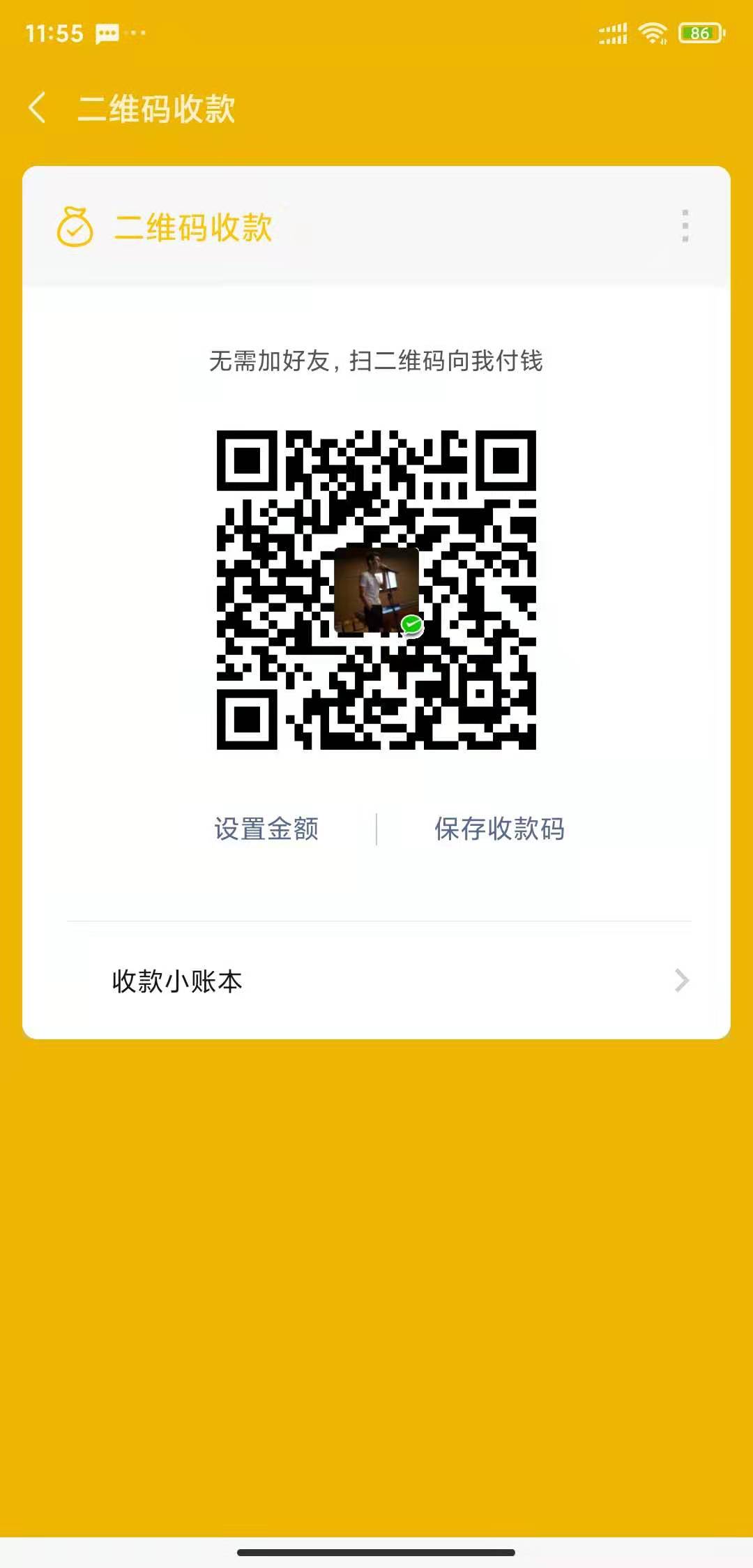This screenshot has width=753, height=1568.
Task: Open the three-dot overflow menu
Action: 685,226
